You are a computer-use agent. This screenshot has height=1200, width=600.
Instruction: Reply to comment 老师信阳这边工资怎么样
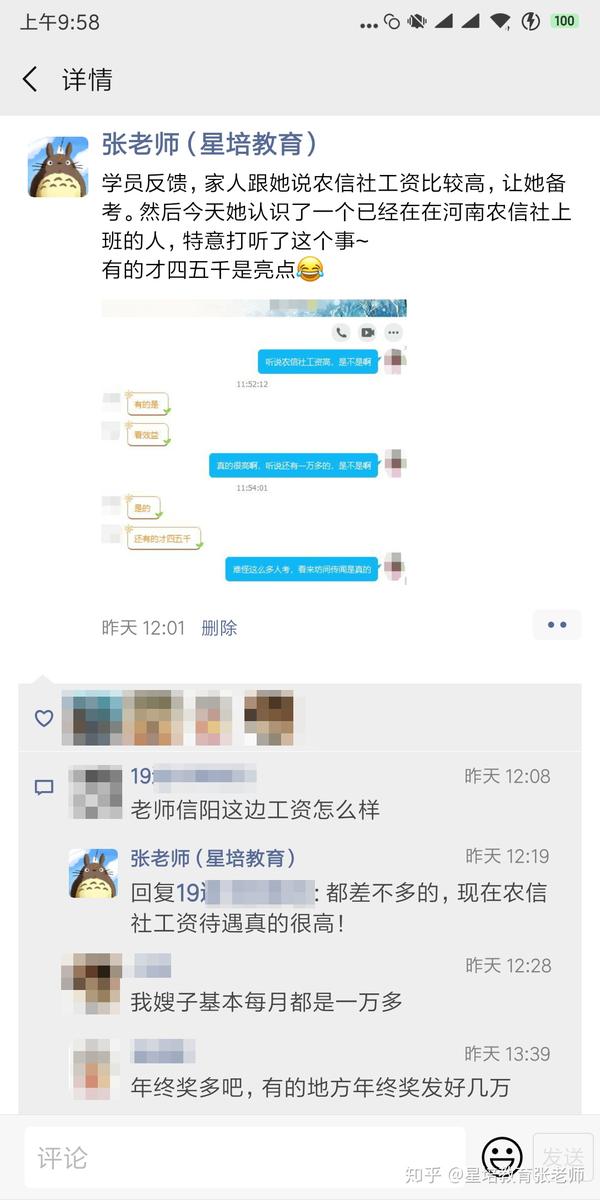256,810
